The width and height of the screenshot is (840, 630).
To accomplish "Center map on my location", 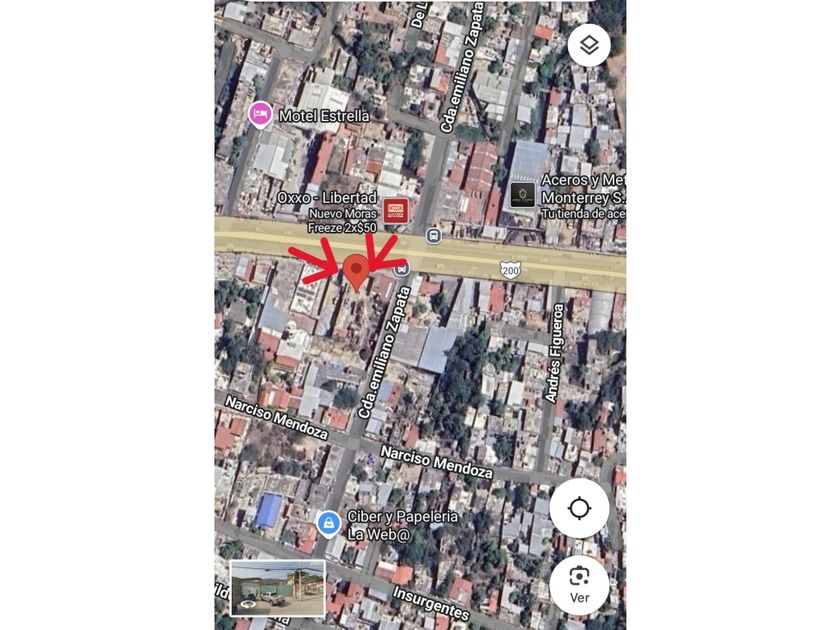I will [x=579, y=508].
